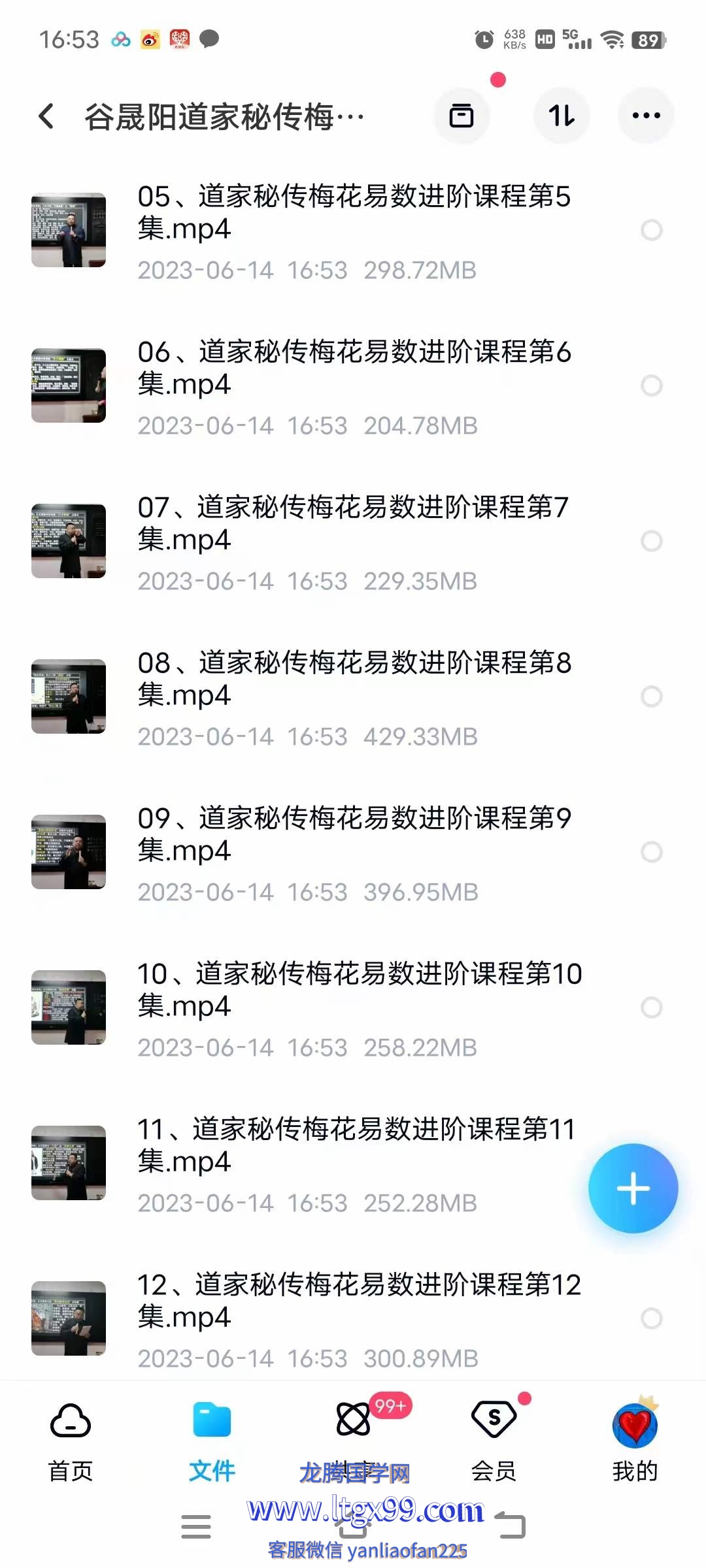Select the checkbox for 第6集.mp4
This screenshot has height=1568, width=706.
point(651,385)
